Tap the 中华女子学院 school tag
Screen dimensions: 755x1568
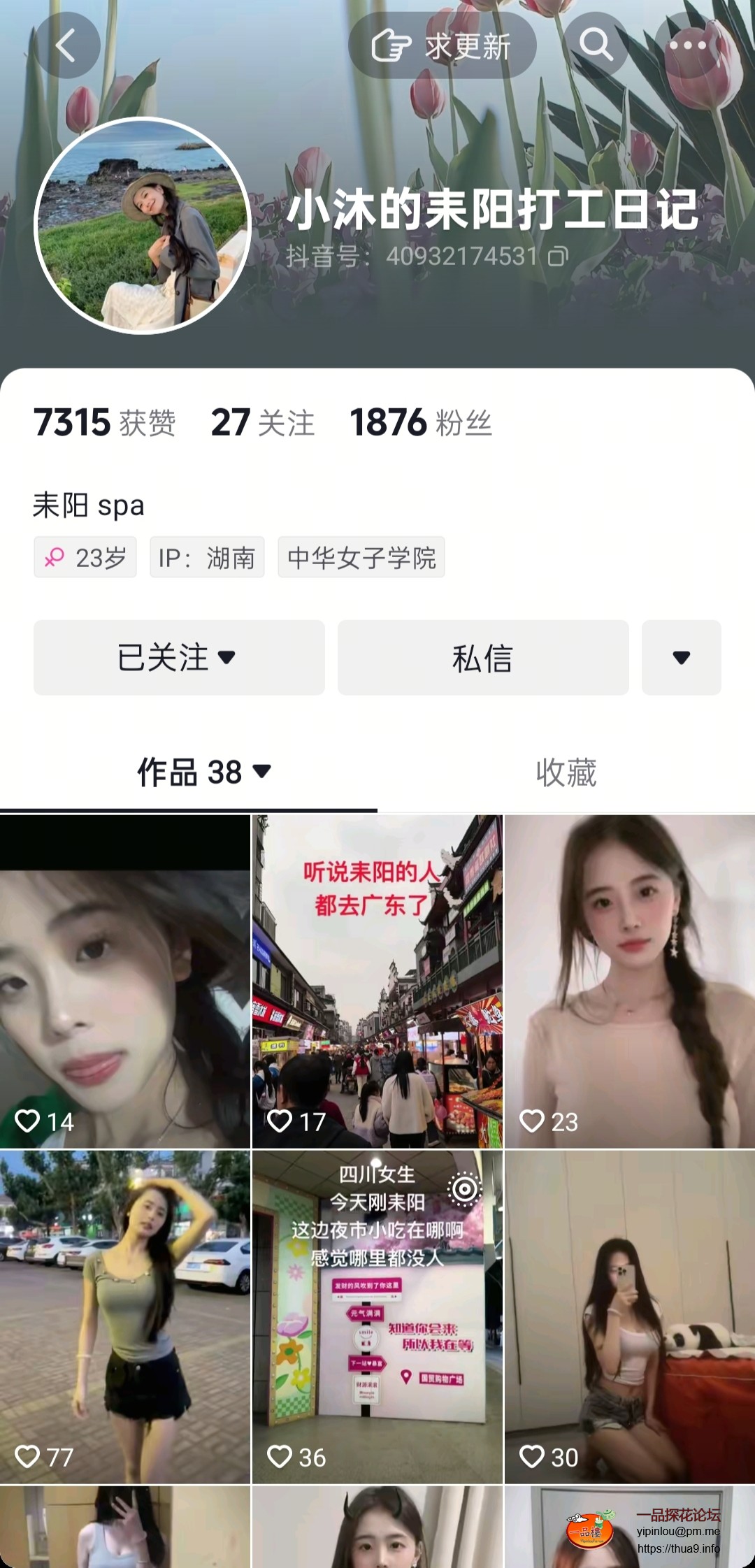[x=361, y=558]
